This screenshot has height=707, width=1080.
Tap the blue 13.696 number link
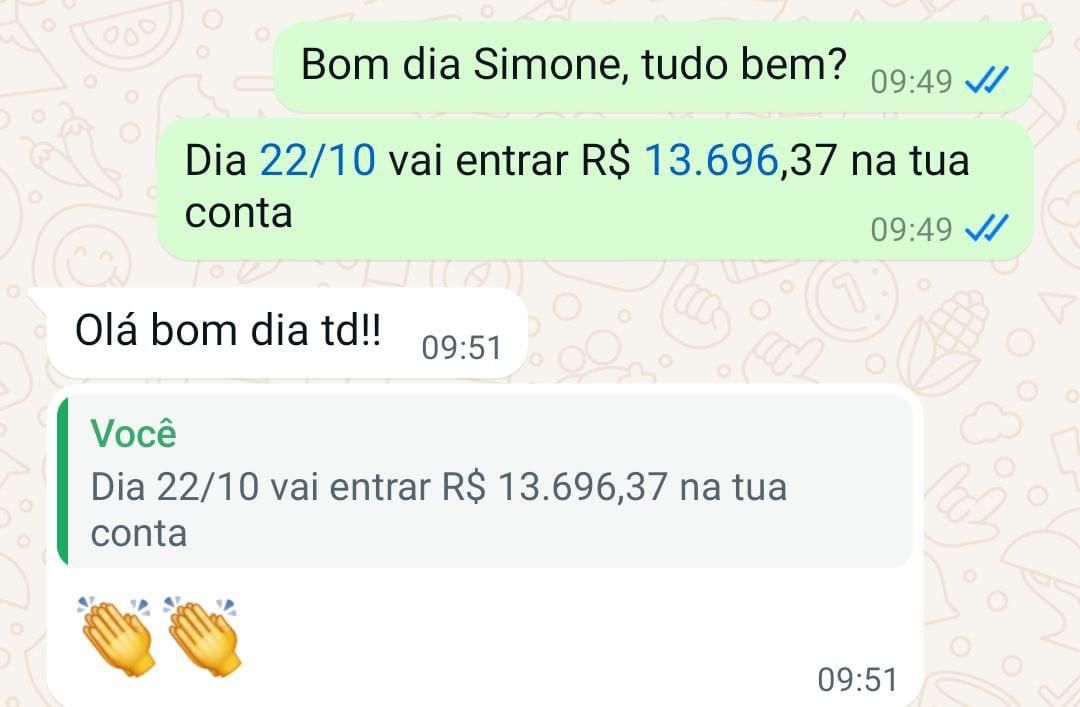(709, 161)
